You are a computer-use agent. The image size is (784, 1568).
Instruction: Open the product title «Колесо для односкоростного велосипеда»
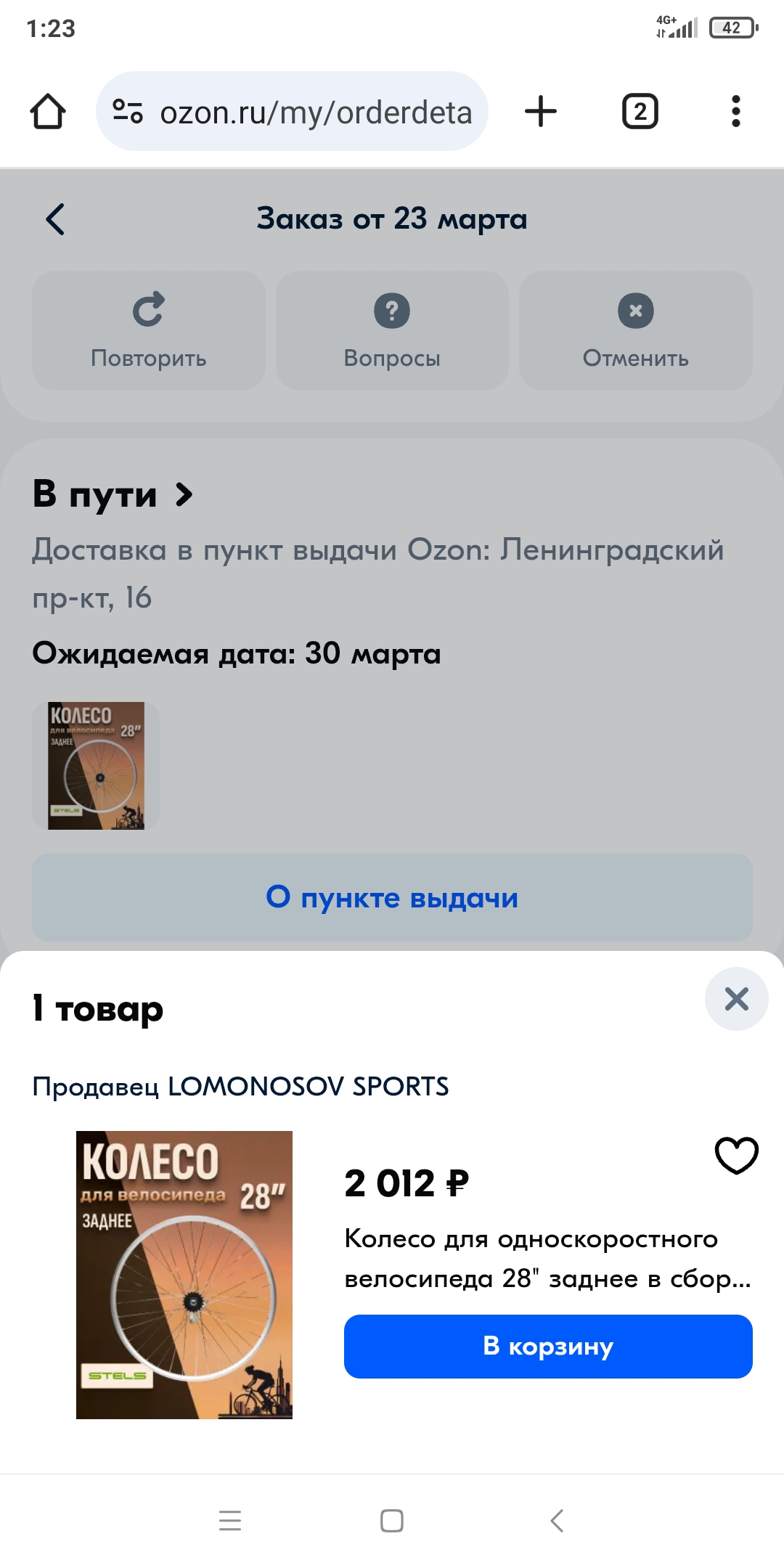coord(547,1258)
